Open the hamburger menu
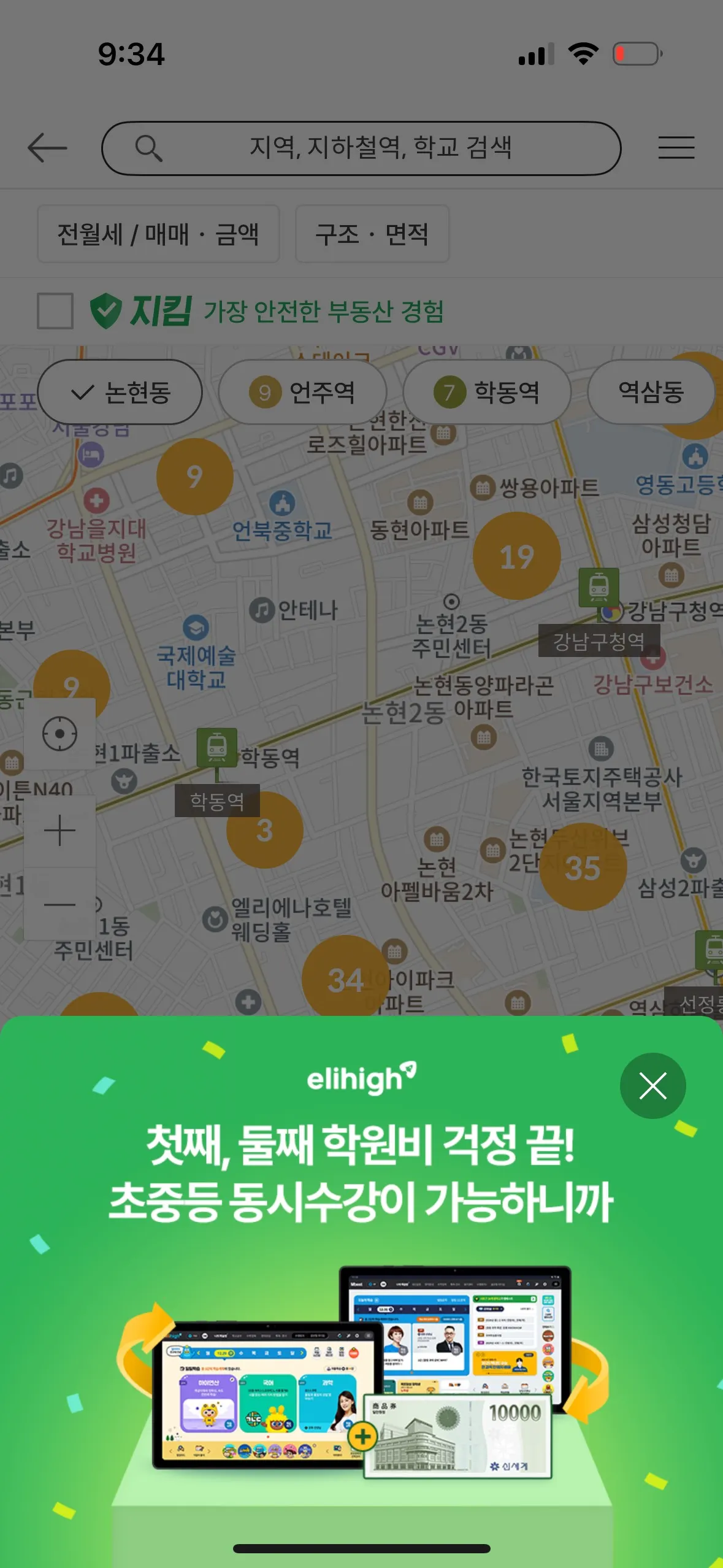 [x=676, y=148]
